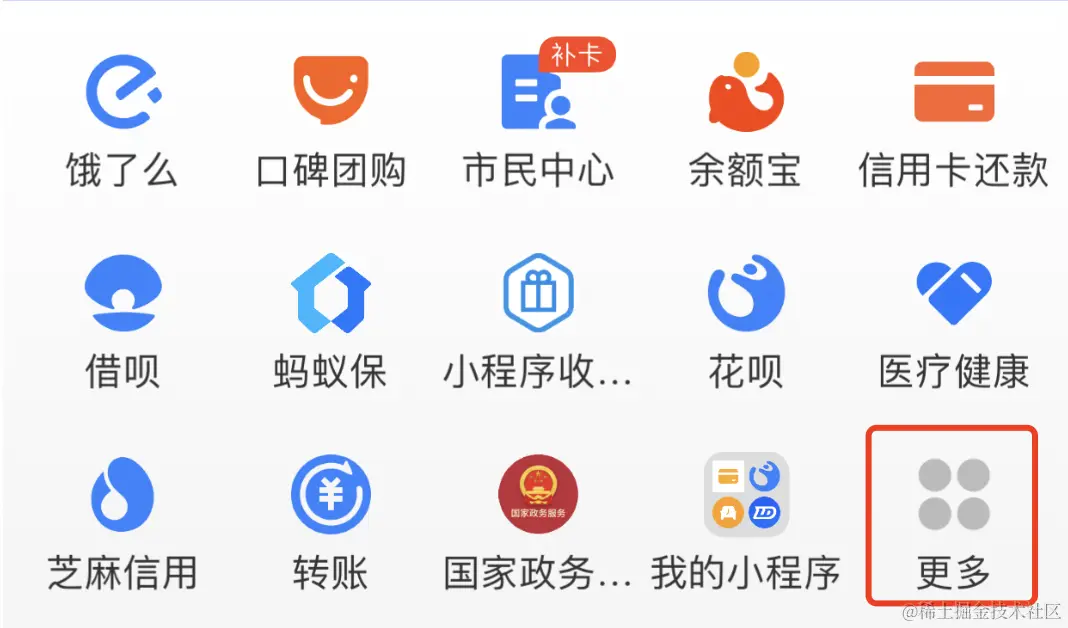The height and width of the screenshot is (628, 1068).
Task: Select 信用卡还款 credit card repayment
Action: coord(954,93)
